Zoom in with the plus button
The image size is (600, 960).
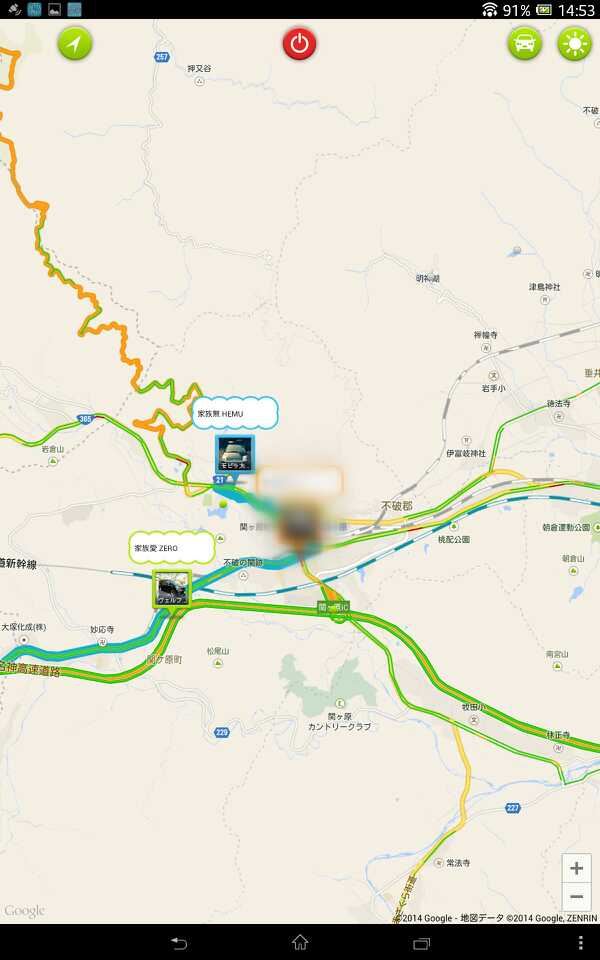577,868
